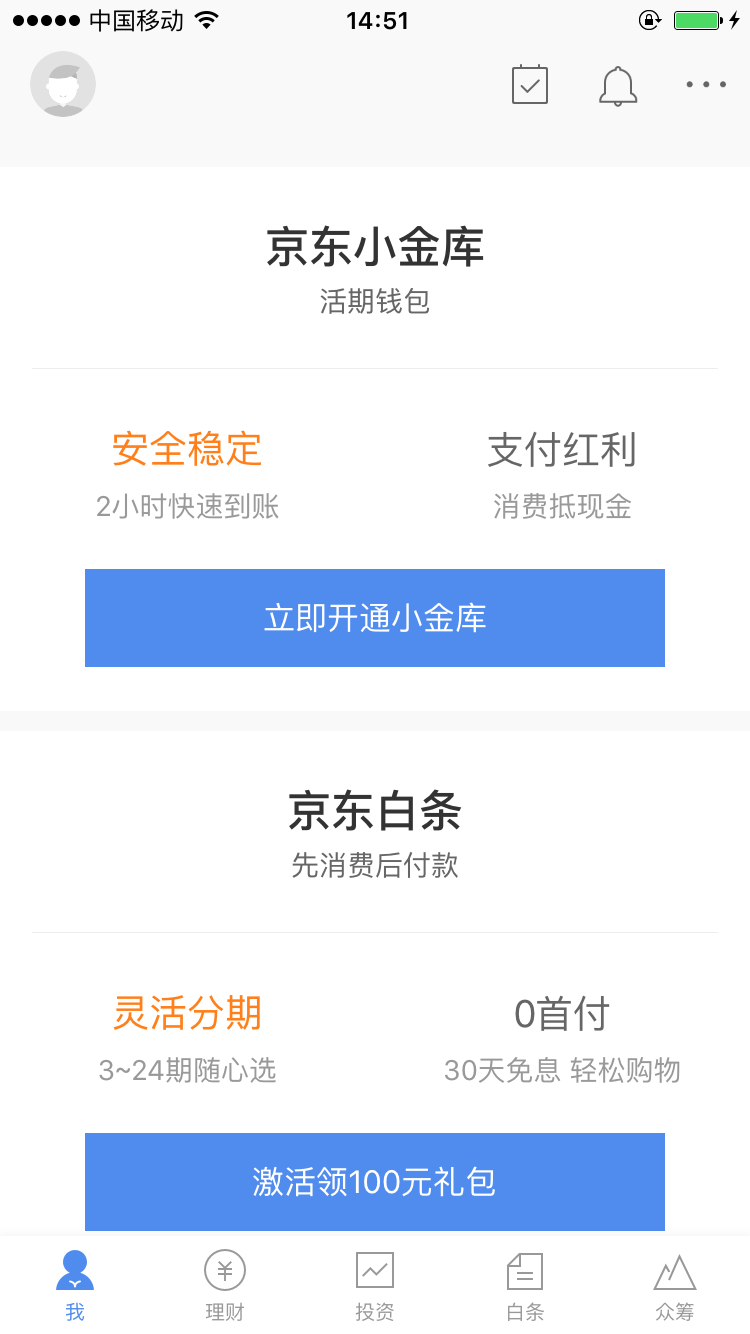Tap 立即开通小金库 button
The height and width of the screenshot is (1334, 750).
[x=375, y=618]
